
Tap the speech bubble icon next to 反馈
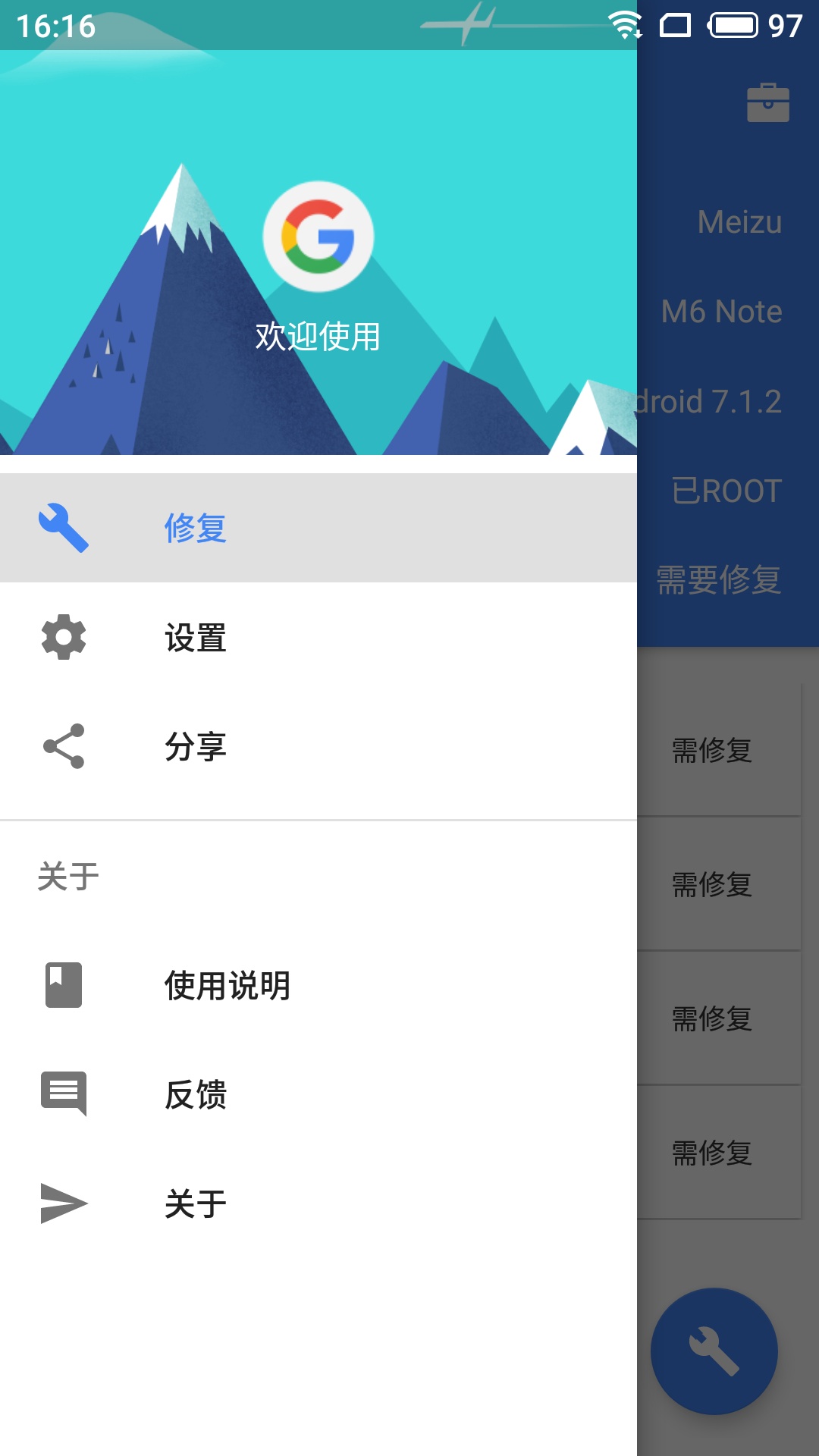(63, 1094)
